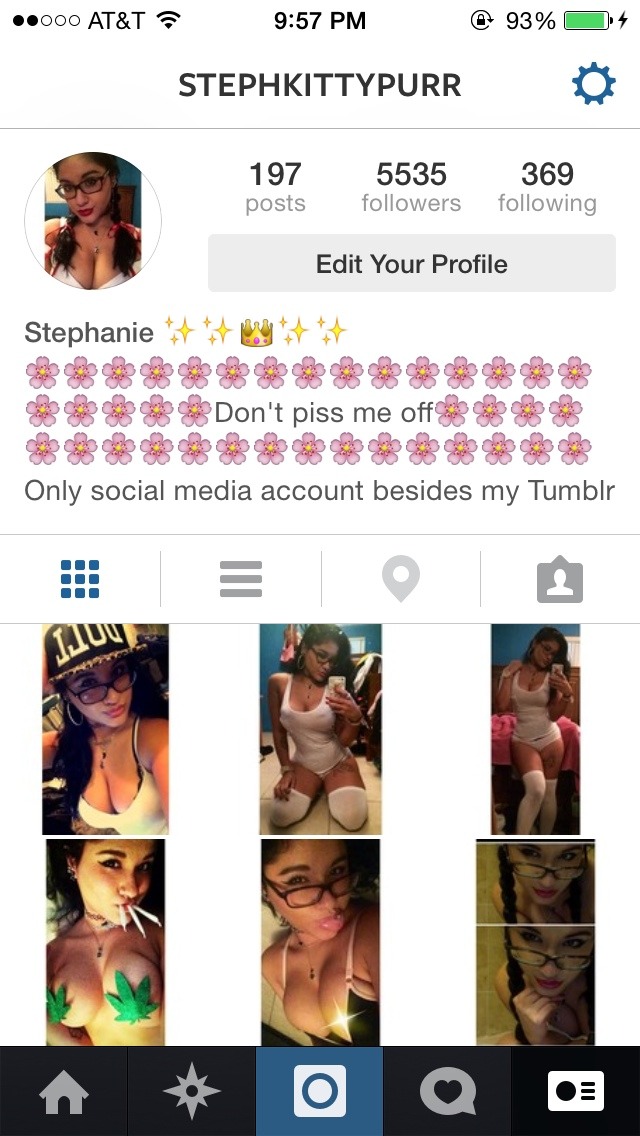This screenshot has width=640, height=1136.
Task: Open the activity heart tab
Action: (447, 1091)
